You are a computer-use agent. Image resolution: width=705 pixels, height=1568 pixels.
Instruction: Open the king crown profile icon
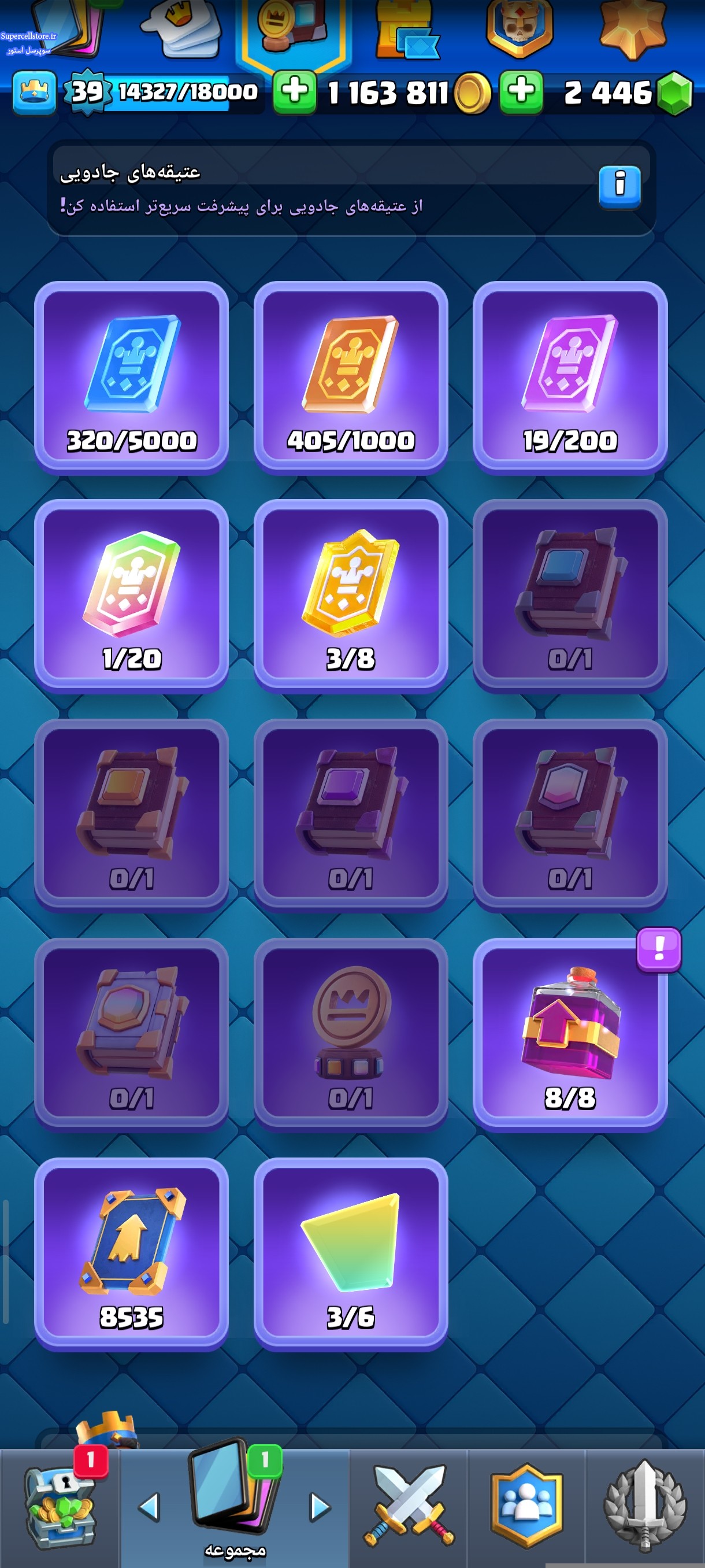pos(34,93)
